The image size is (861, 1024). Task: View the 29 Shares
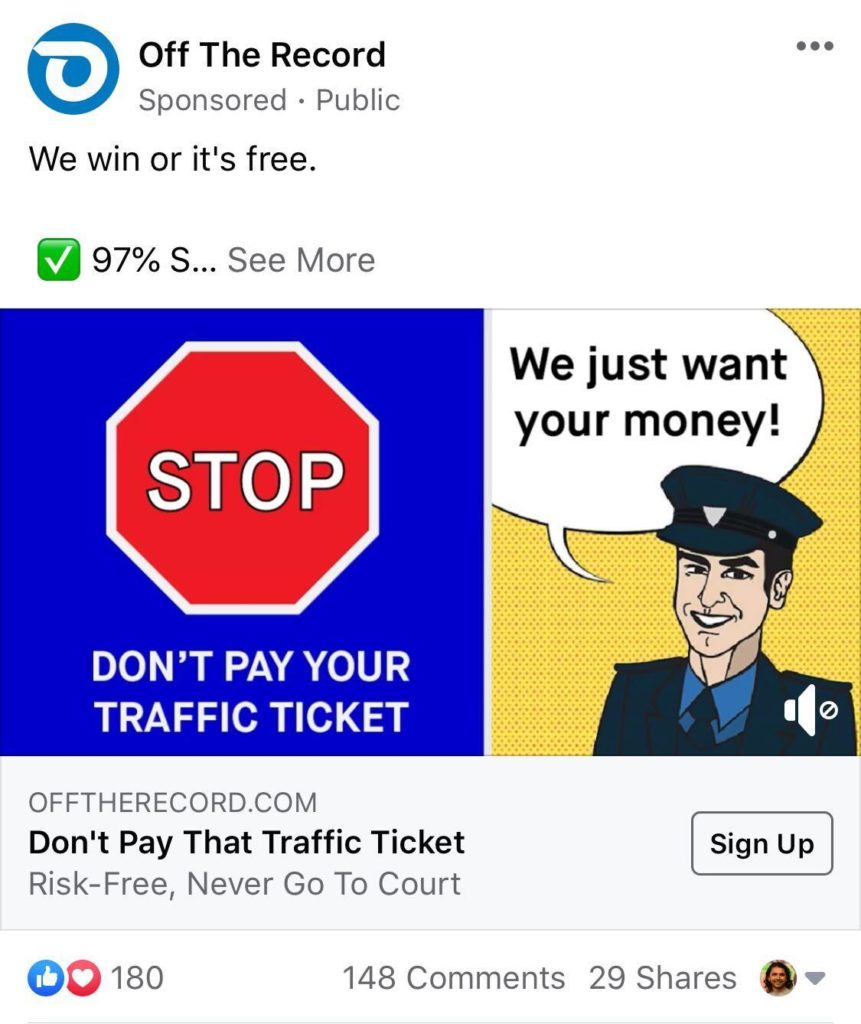point(662,977)
